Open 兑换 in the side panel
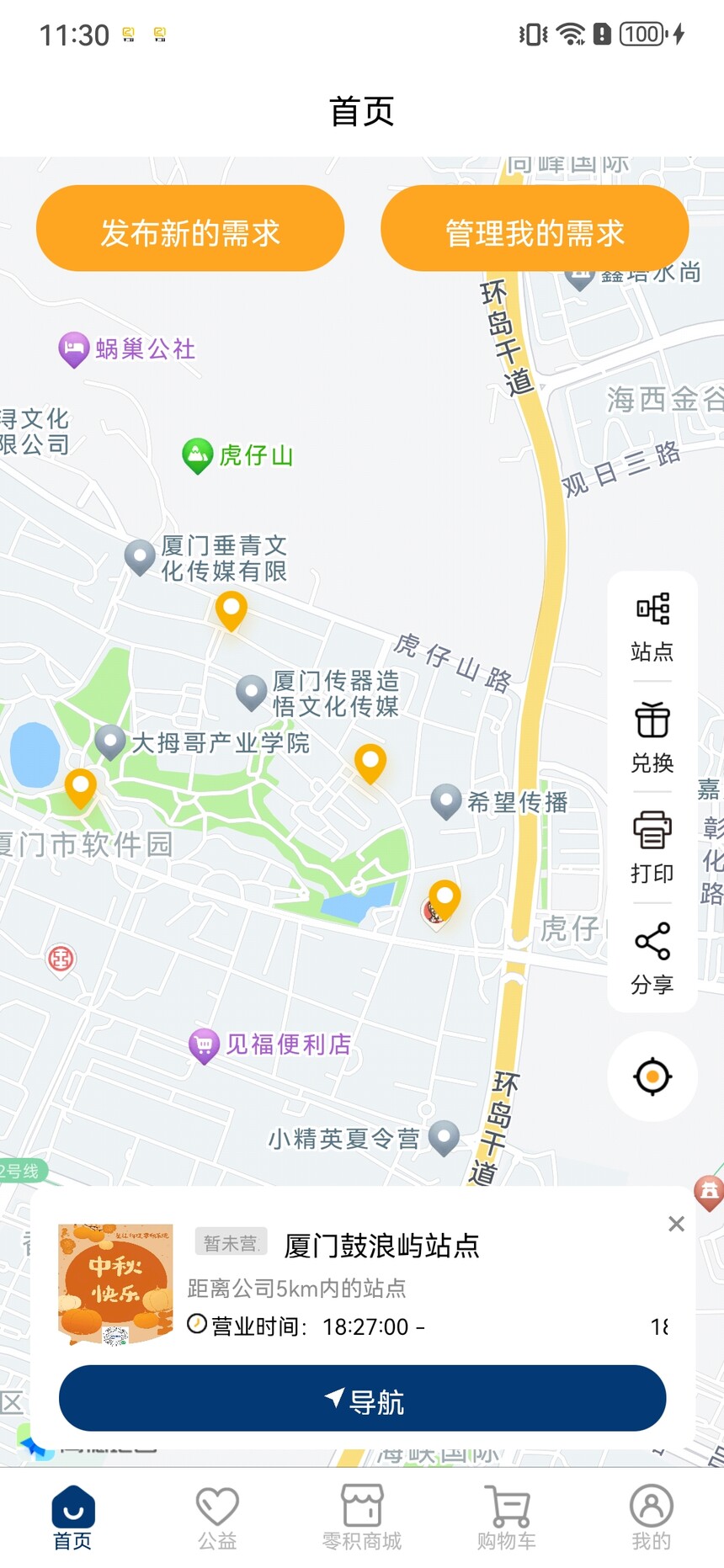 (x=652, y=737)
